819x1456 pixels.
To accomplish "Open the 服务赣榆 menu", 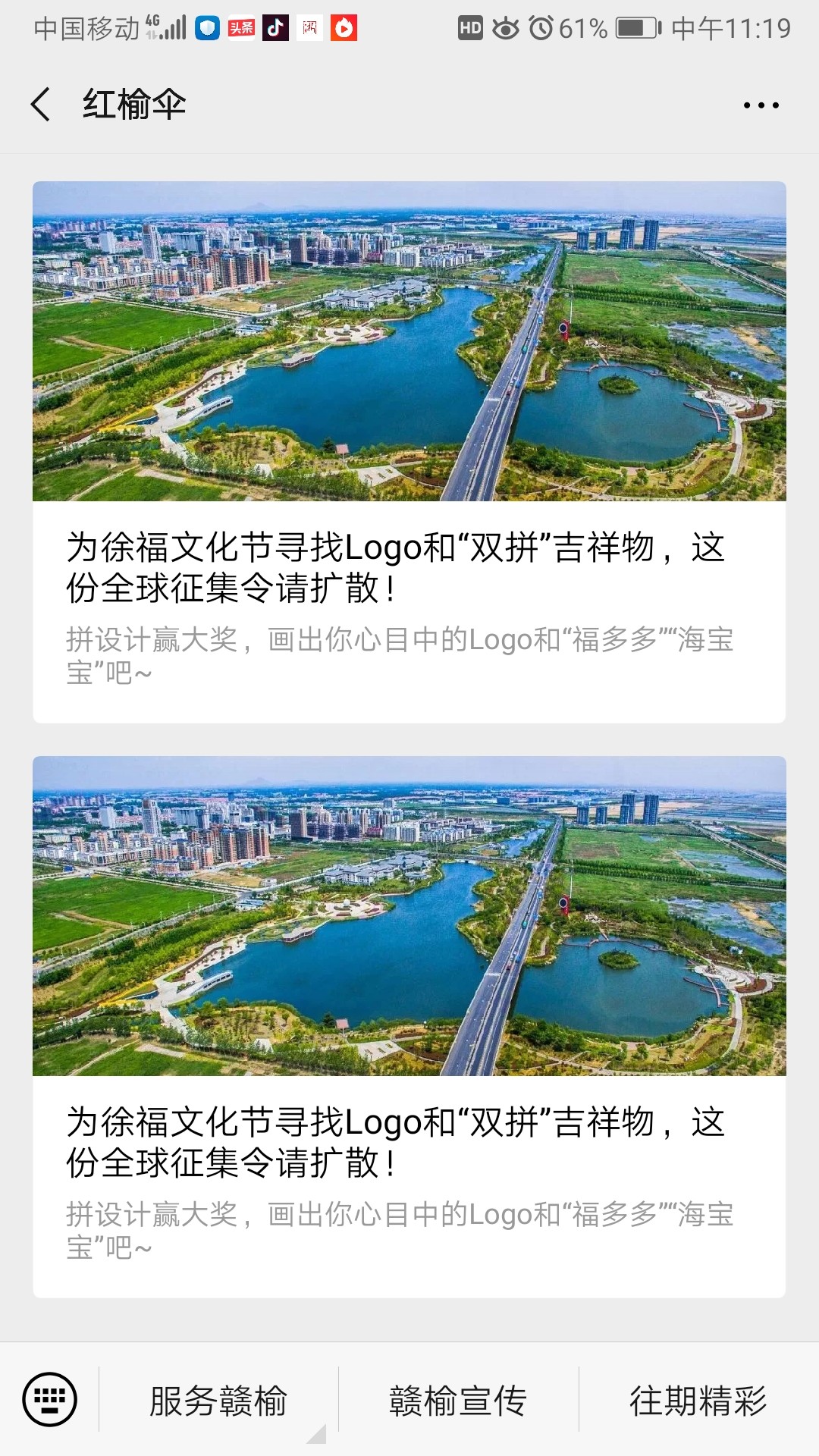I will click(218, 1400).
